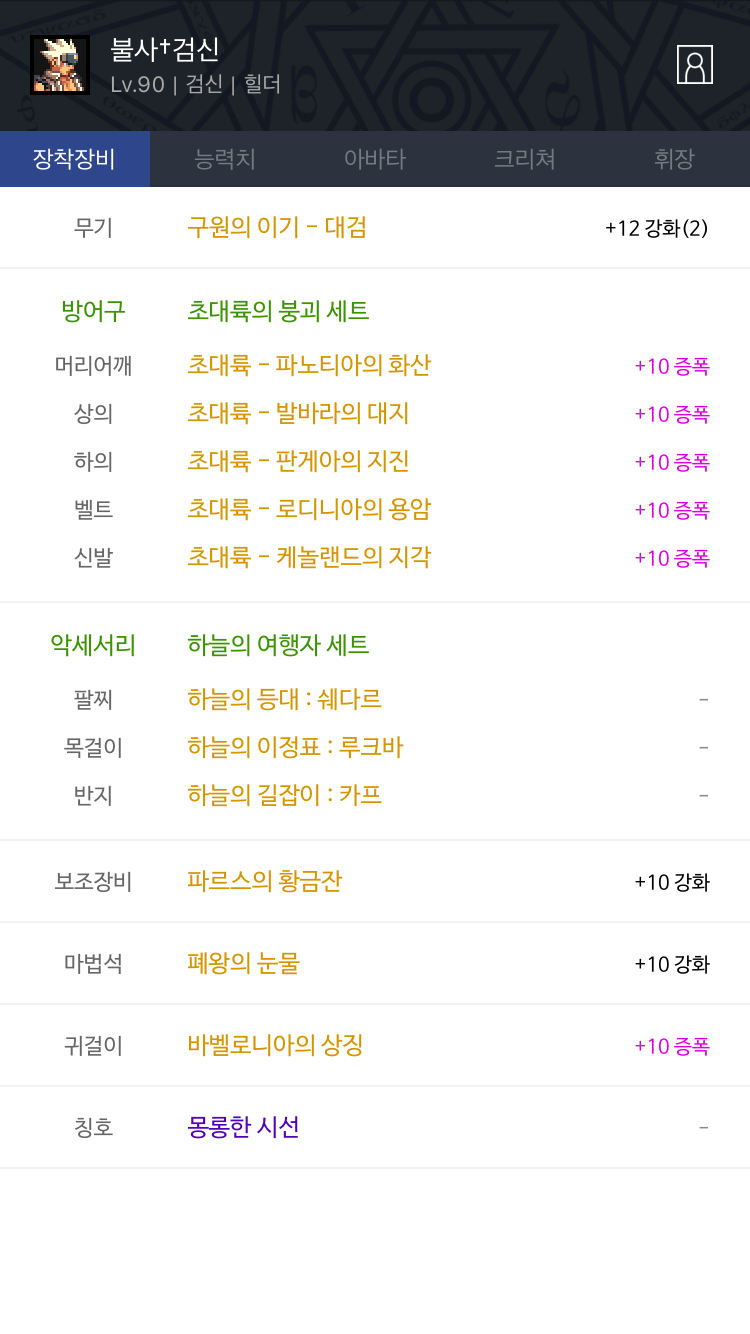Open the character profile icon
This screenshot has height=1334, width=750.
point(695,64)
